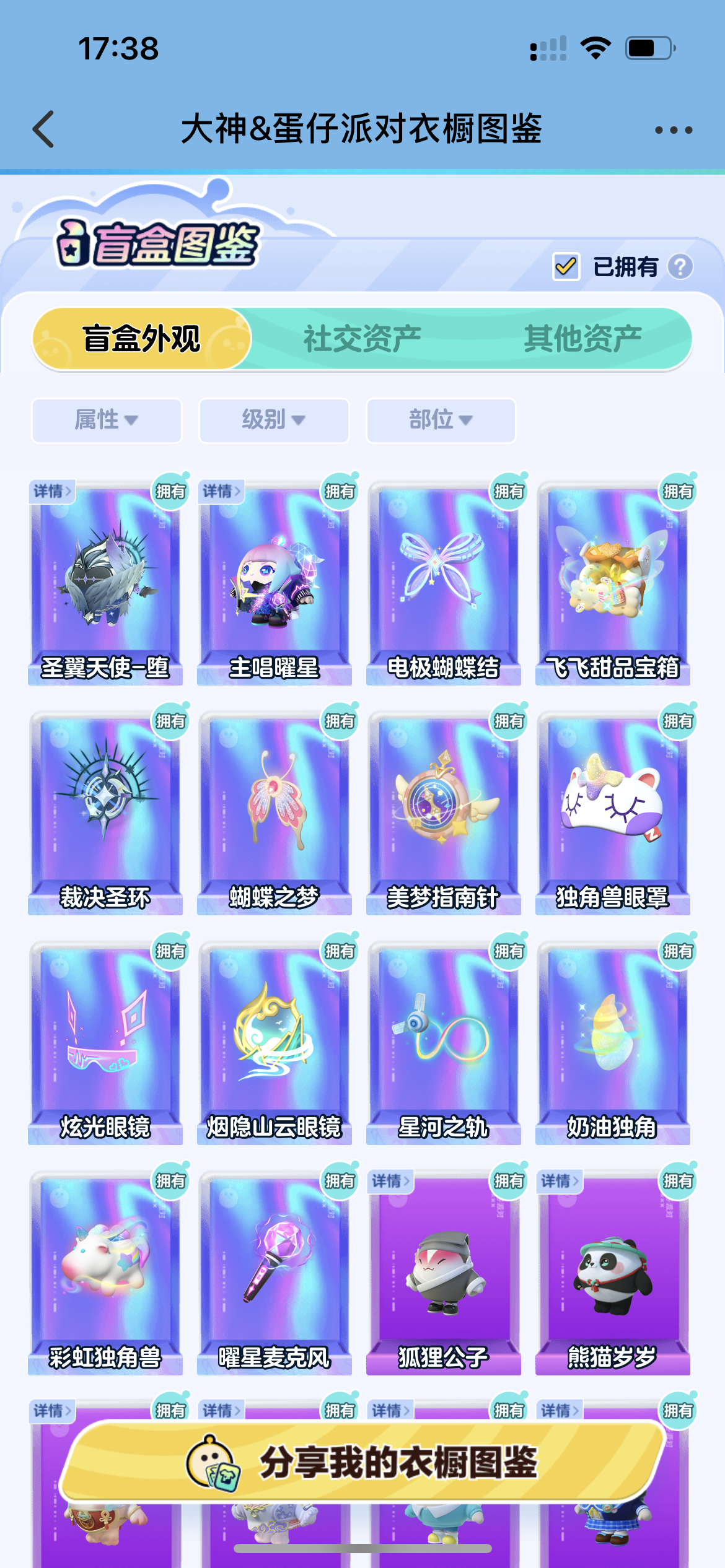Select the 盲盒外观 tab
The image size is (725, 1568).
[142, 339]
